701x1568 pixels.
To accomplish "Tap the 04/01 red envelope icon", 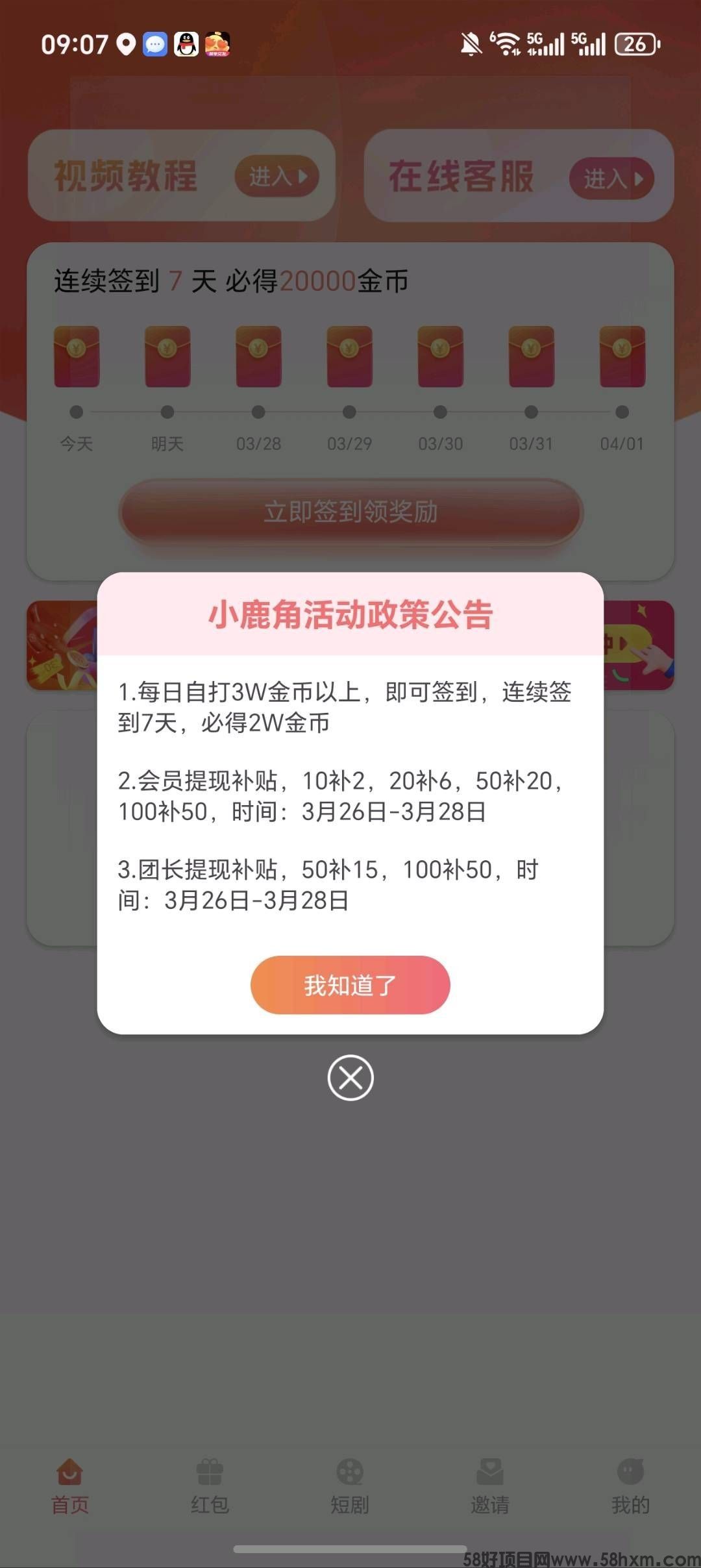I will [621, 356].
